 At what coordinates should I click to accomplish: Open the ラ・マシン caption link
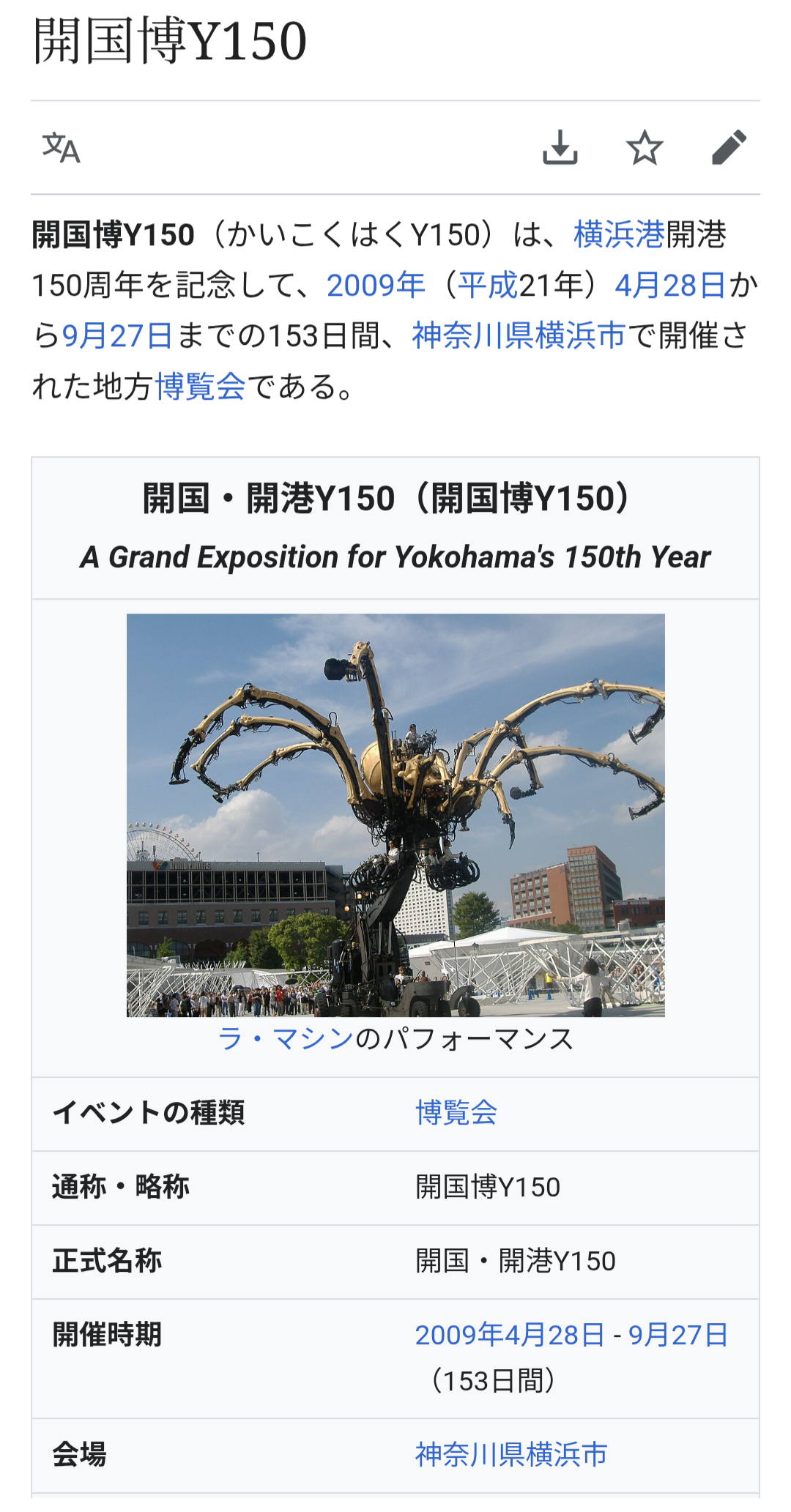[x=286, y=1039]
